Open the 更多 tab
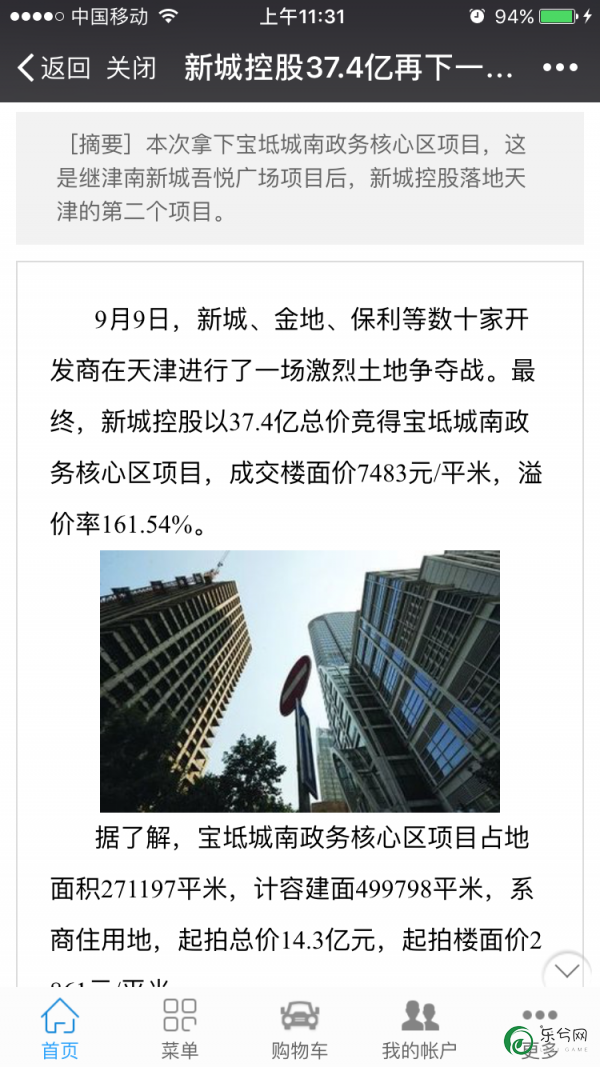 (539, 1028)
